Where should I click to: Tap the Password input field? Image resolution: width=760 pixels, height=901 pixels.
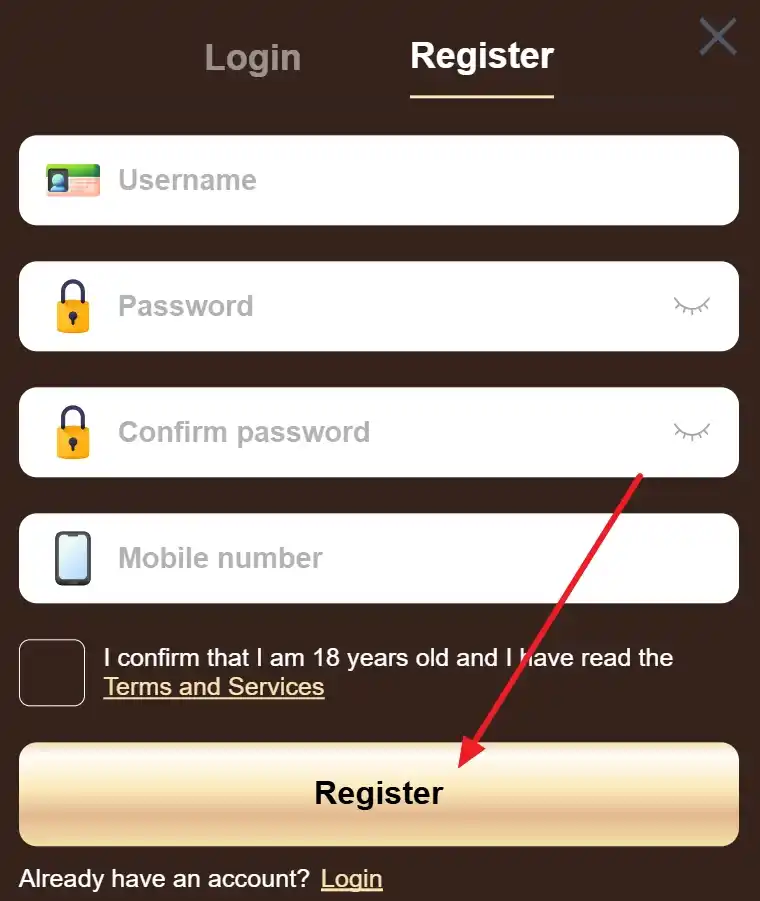[380, 306]
